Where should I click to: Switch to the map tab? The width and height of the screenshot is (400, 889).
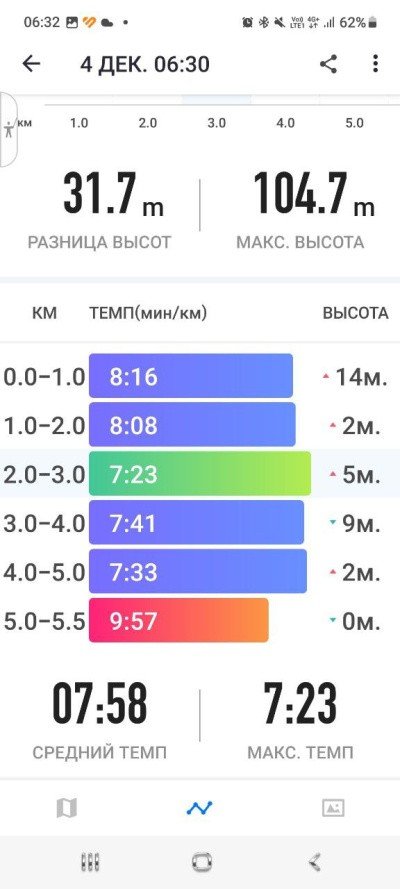pyautogui.click(x=66, y=807)
